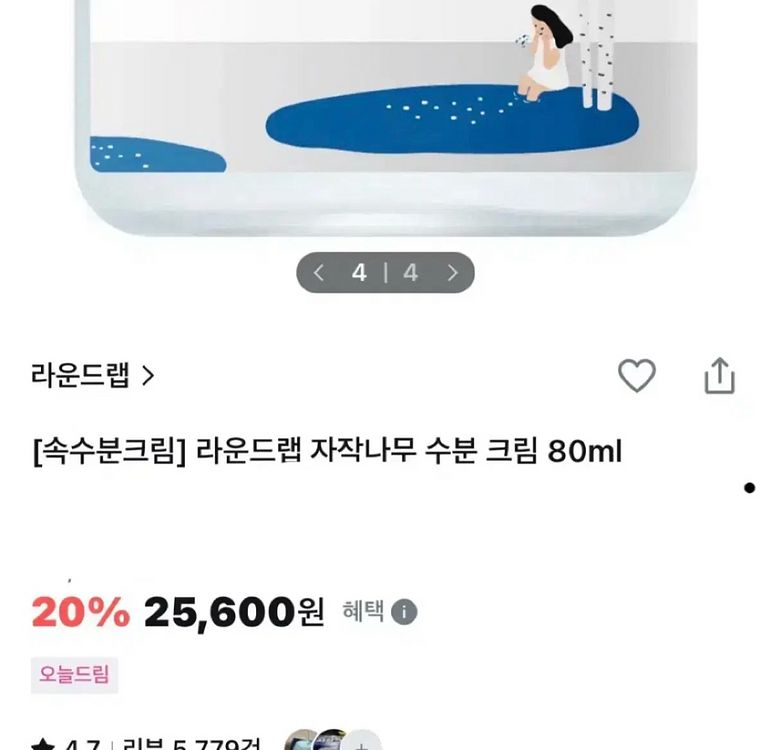Open the 라운드랩 brand page
Viewport: 771px width, 750px height.
click(93, 376)
